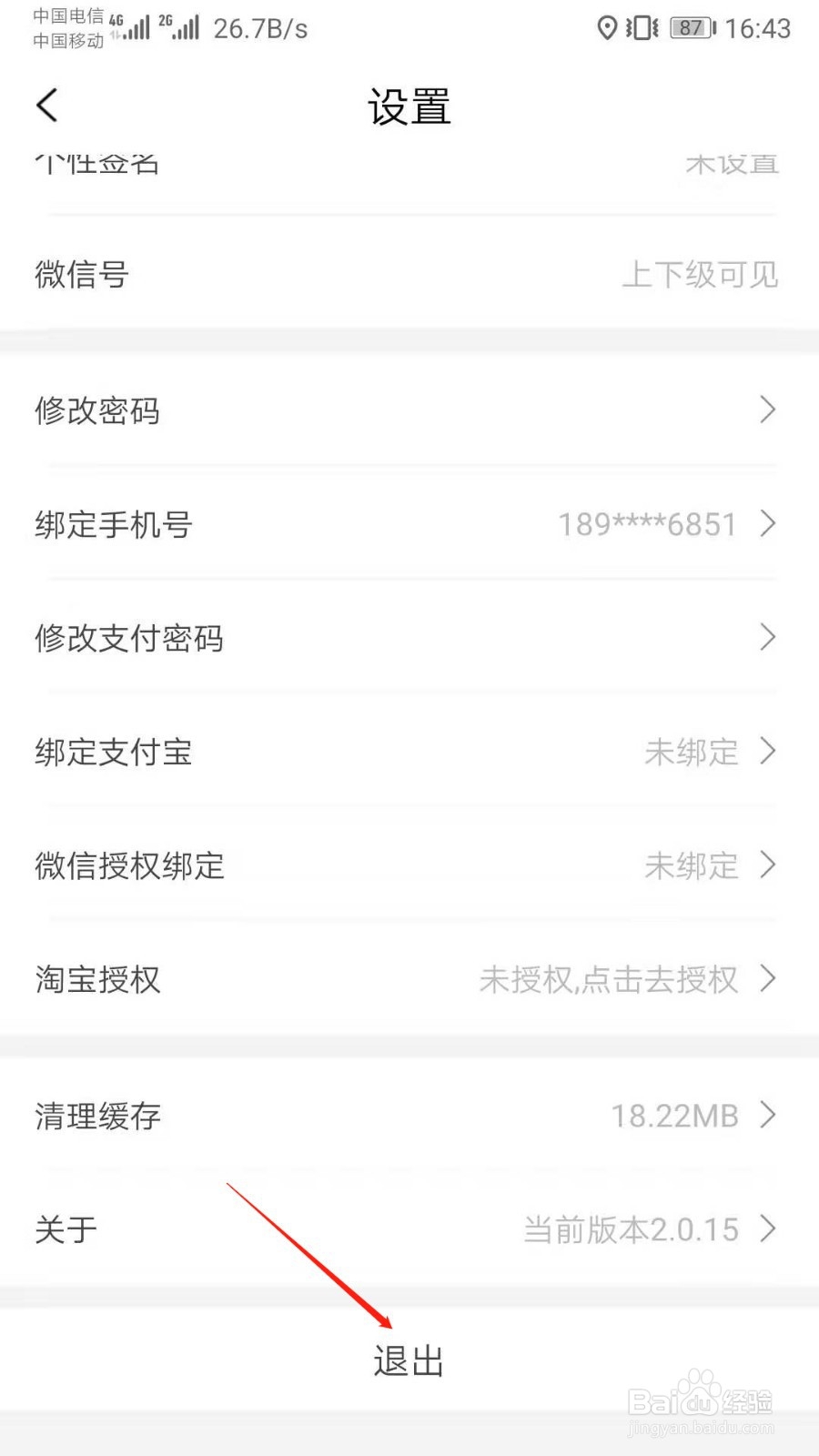Tap the location icon in the status bar

[x=609, y=29]
